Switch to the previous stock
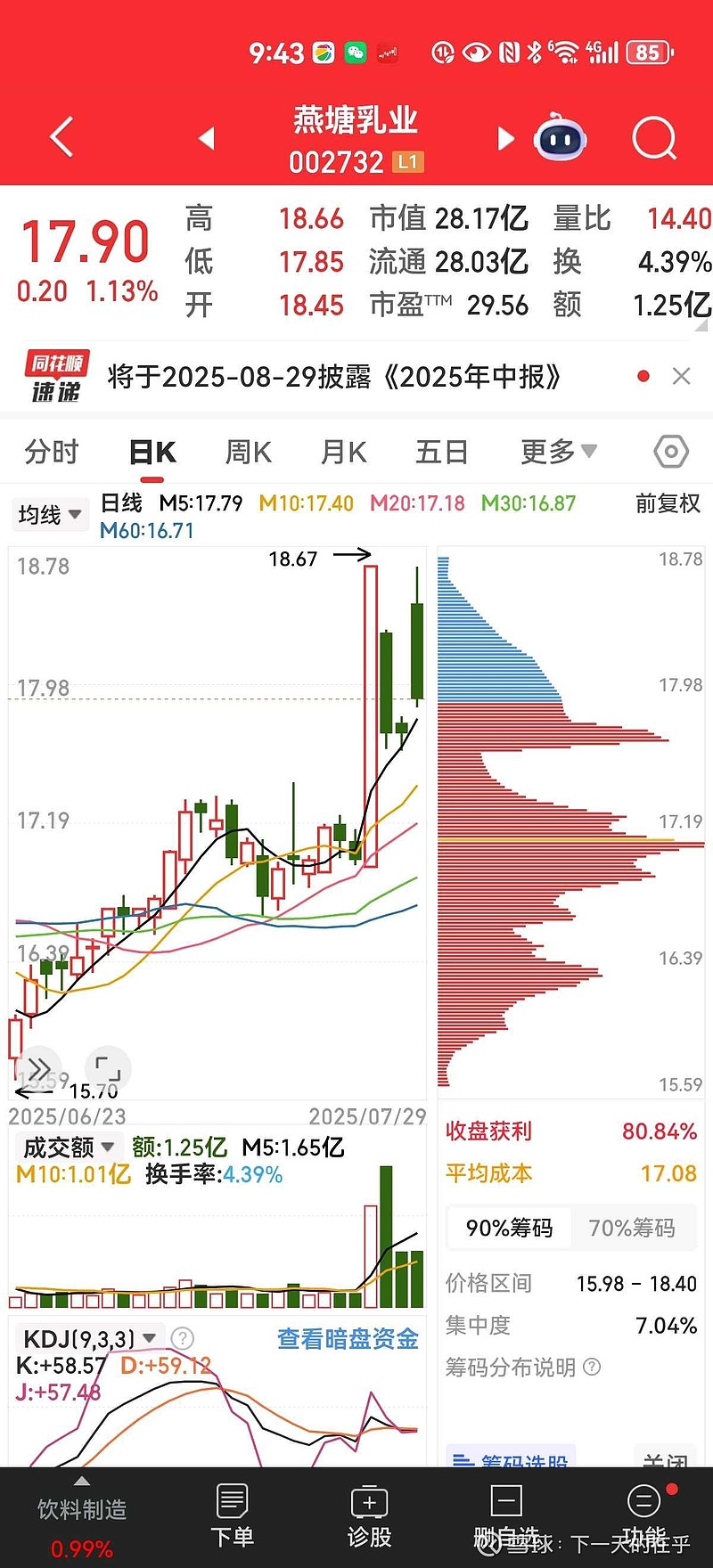 click(207, 138)
